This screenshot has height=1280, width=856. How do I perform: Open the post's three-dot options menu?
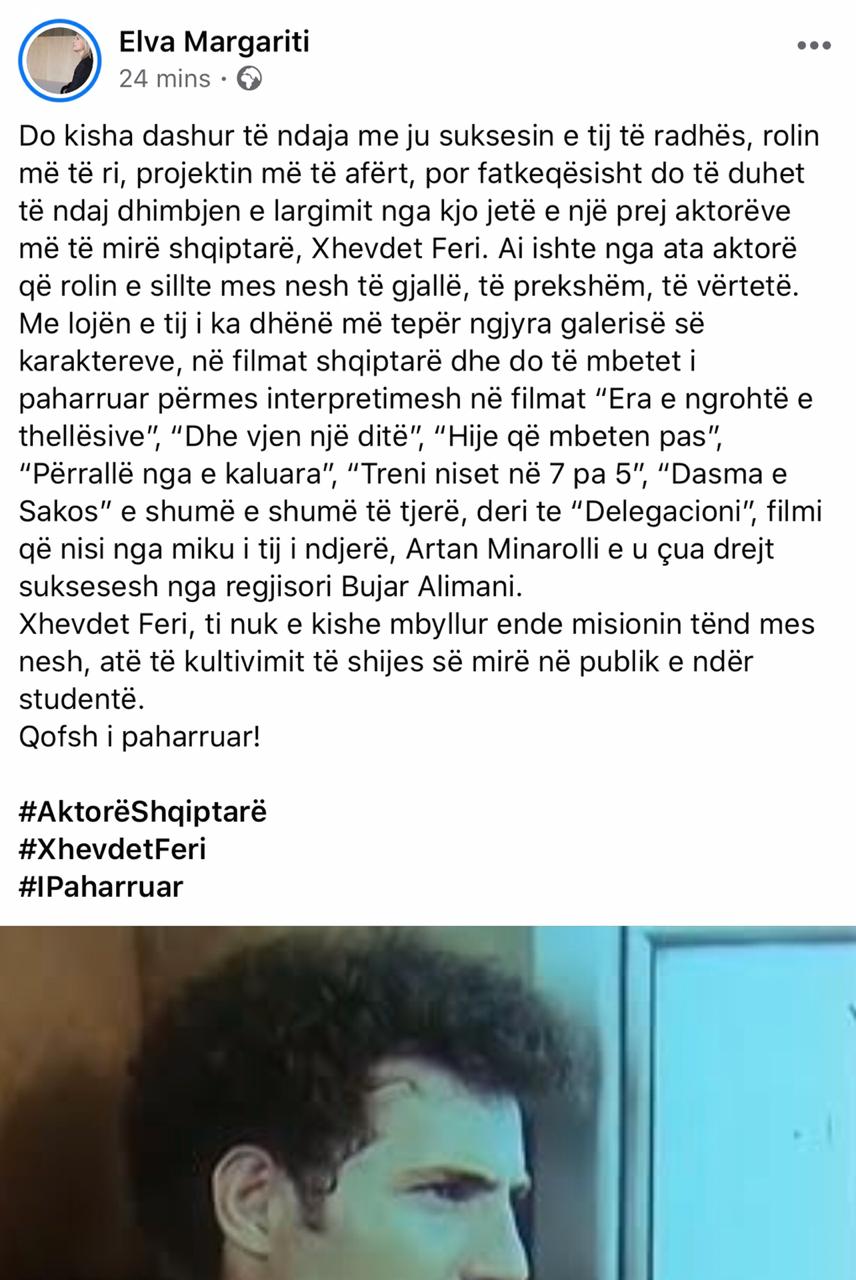click(x=816, y=47)
